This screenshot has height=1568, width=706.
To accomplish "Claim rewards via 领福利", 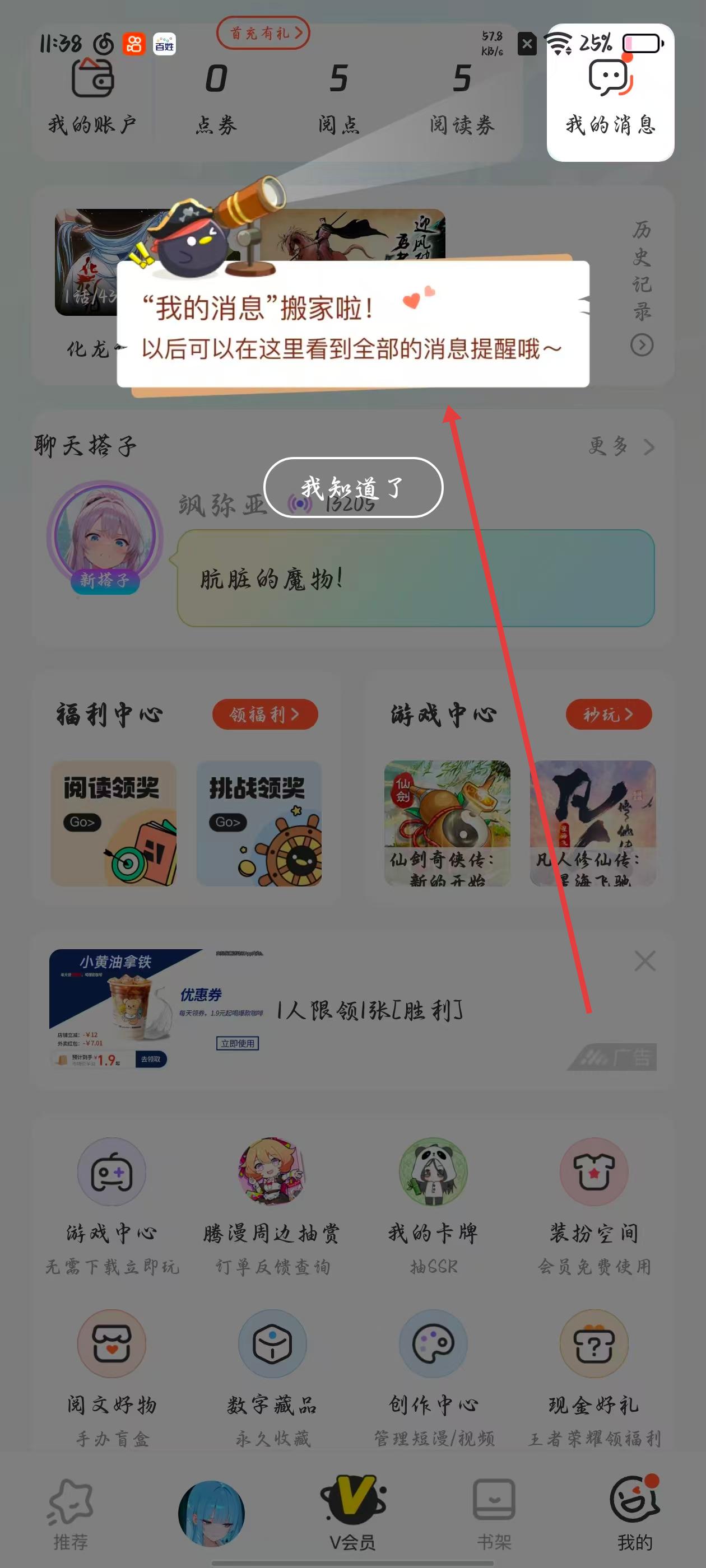I will 265,714.
